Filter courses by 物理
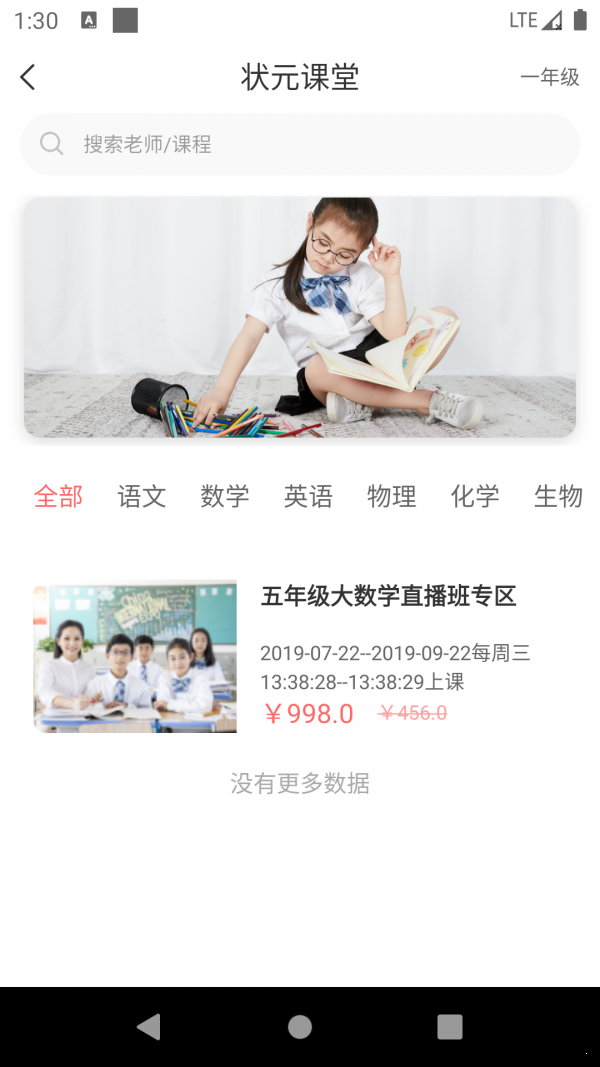The image size is (600, 1067). [x=391, y=496]
